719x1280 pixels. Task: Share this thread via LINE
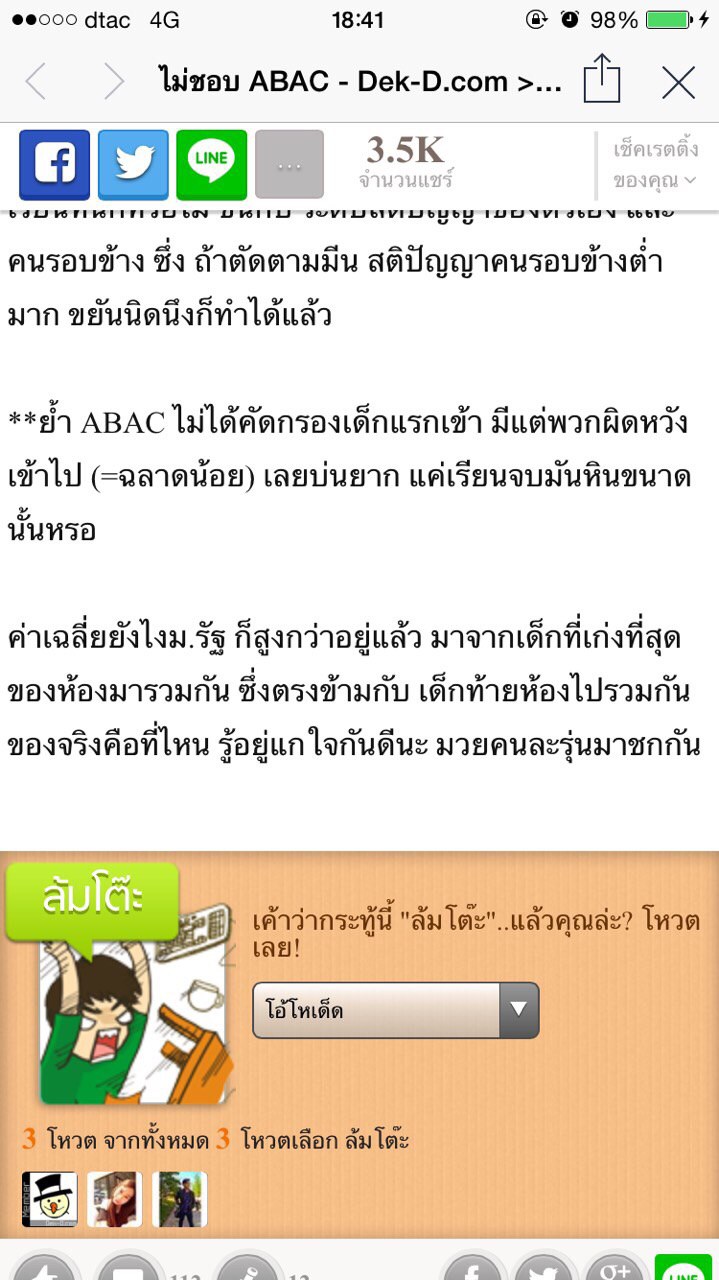pos(211,165)
